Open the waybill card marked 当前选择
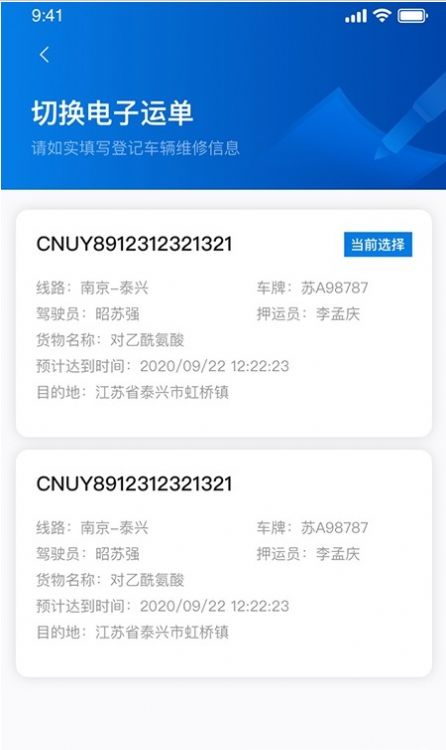 223,323
